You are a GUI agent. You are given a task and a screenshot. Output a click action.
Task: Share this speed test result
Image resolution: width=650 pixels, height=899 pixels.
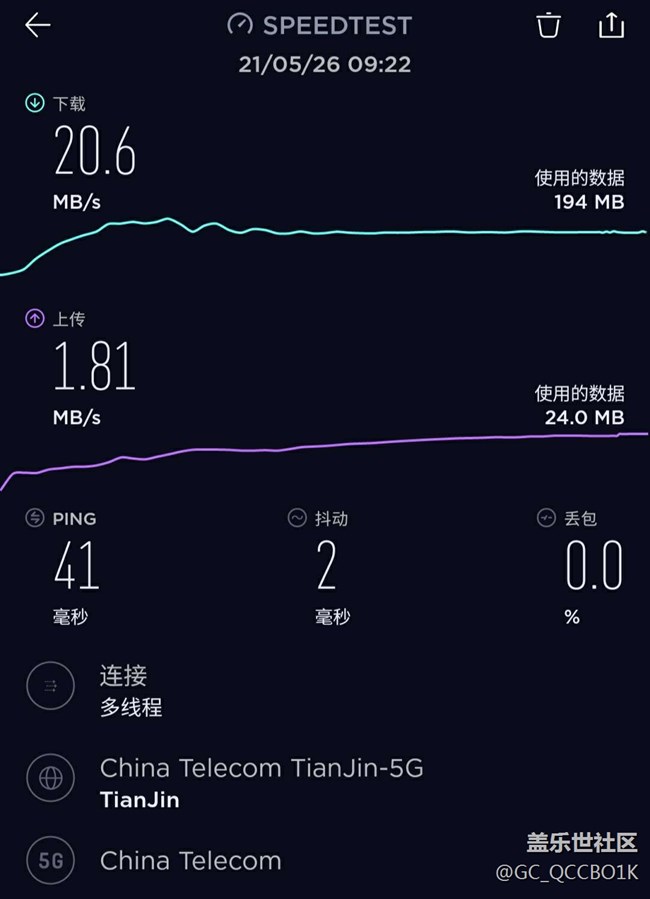pyautogui.click(x=611, y=26)
